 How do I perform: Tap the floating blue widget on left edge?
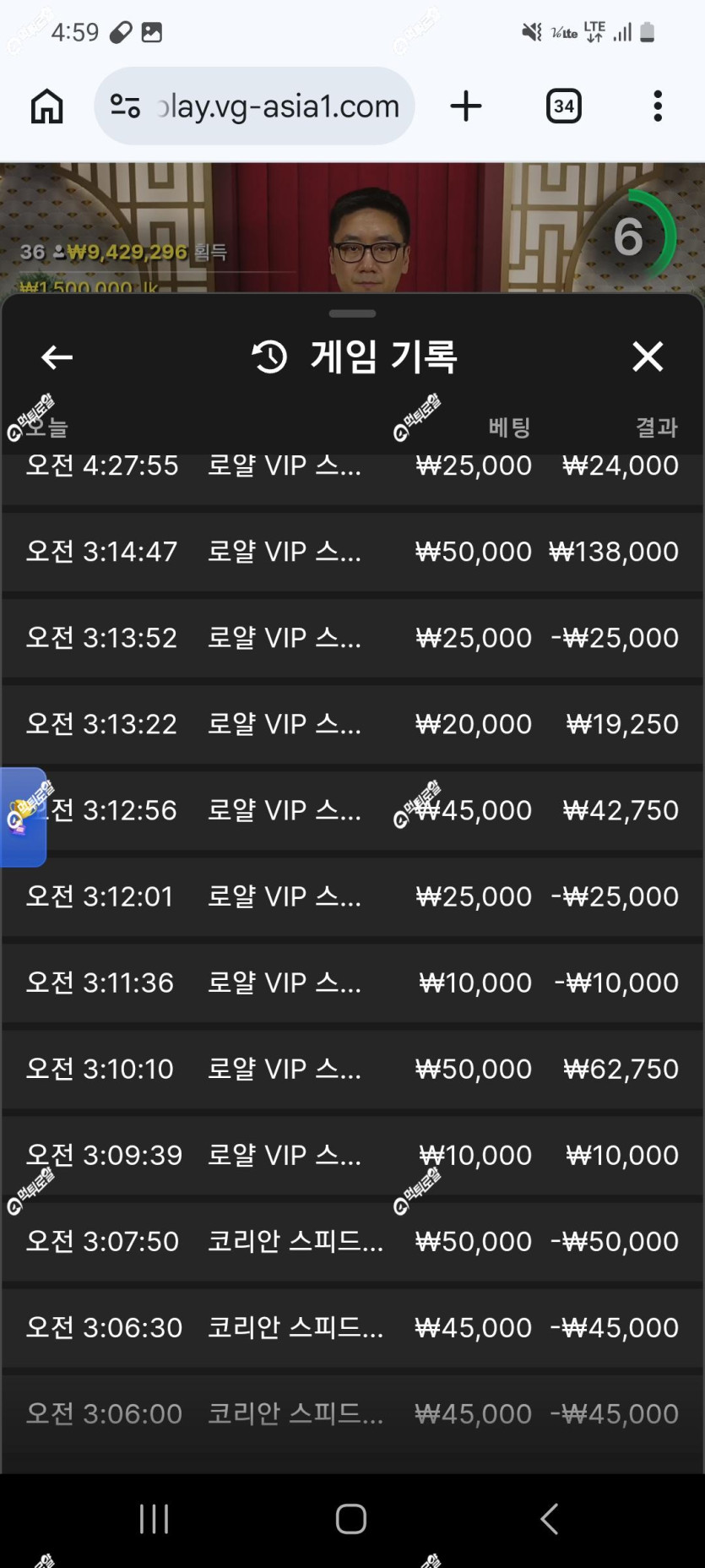23,817
